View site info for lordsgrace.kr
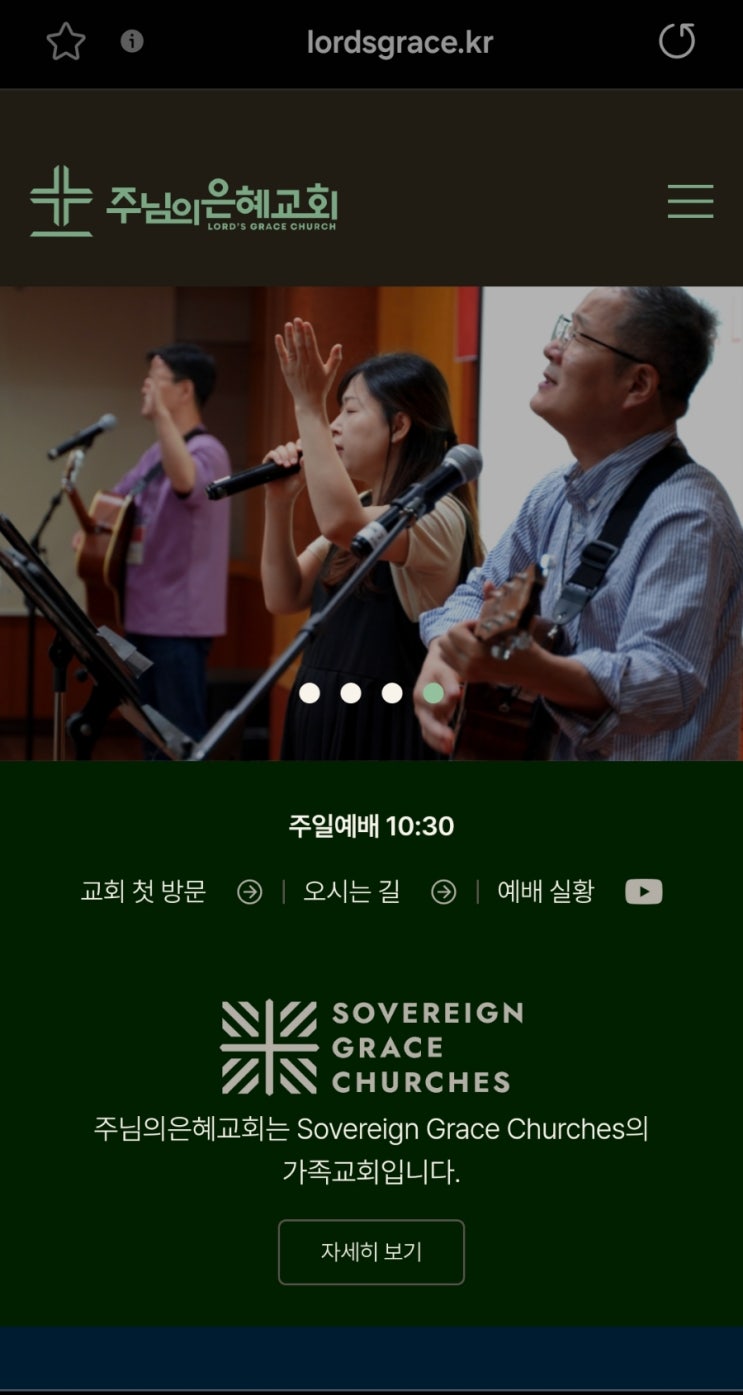This screenshot has height=1395, width=743. click(x=132, y=41)
